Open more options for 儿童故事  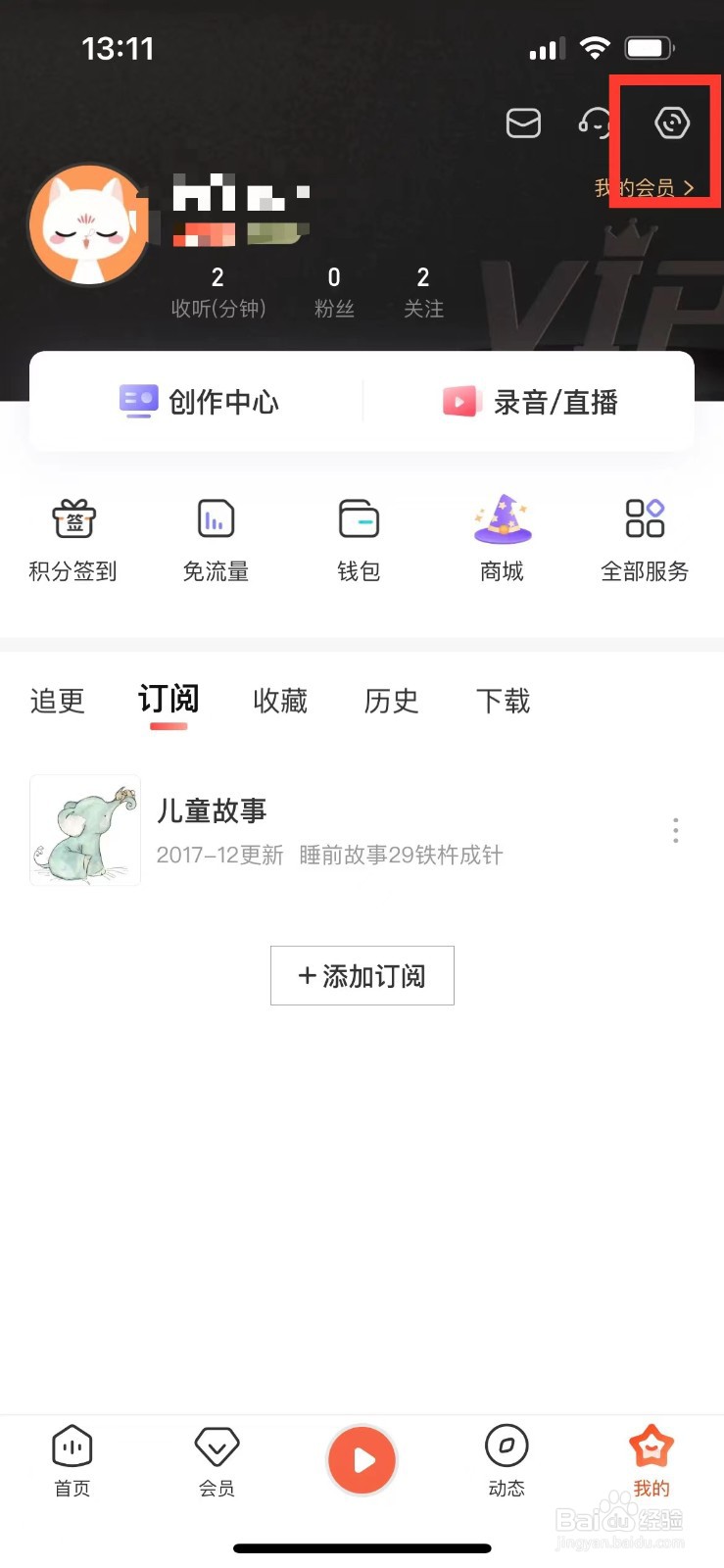tap(675, 831)
